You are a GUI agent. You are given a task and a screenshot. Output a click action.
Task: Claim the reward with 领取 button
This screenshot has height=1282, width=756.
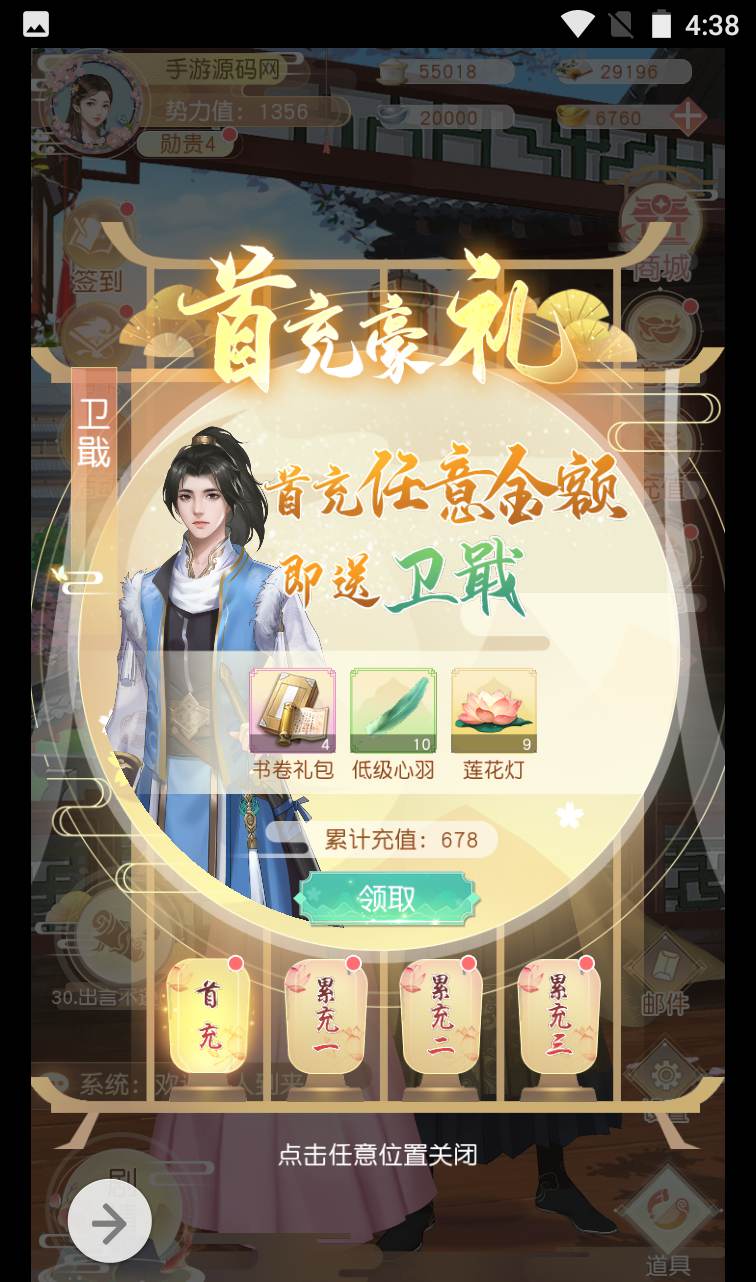tap(387, 898)
